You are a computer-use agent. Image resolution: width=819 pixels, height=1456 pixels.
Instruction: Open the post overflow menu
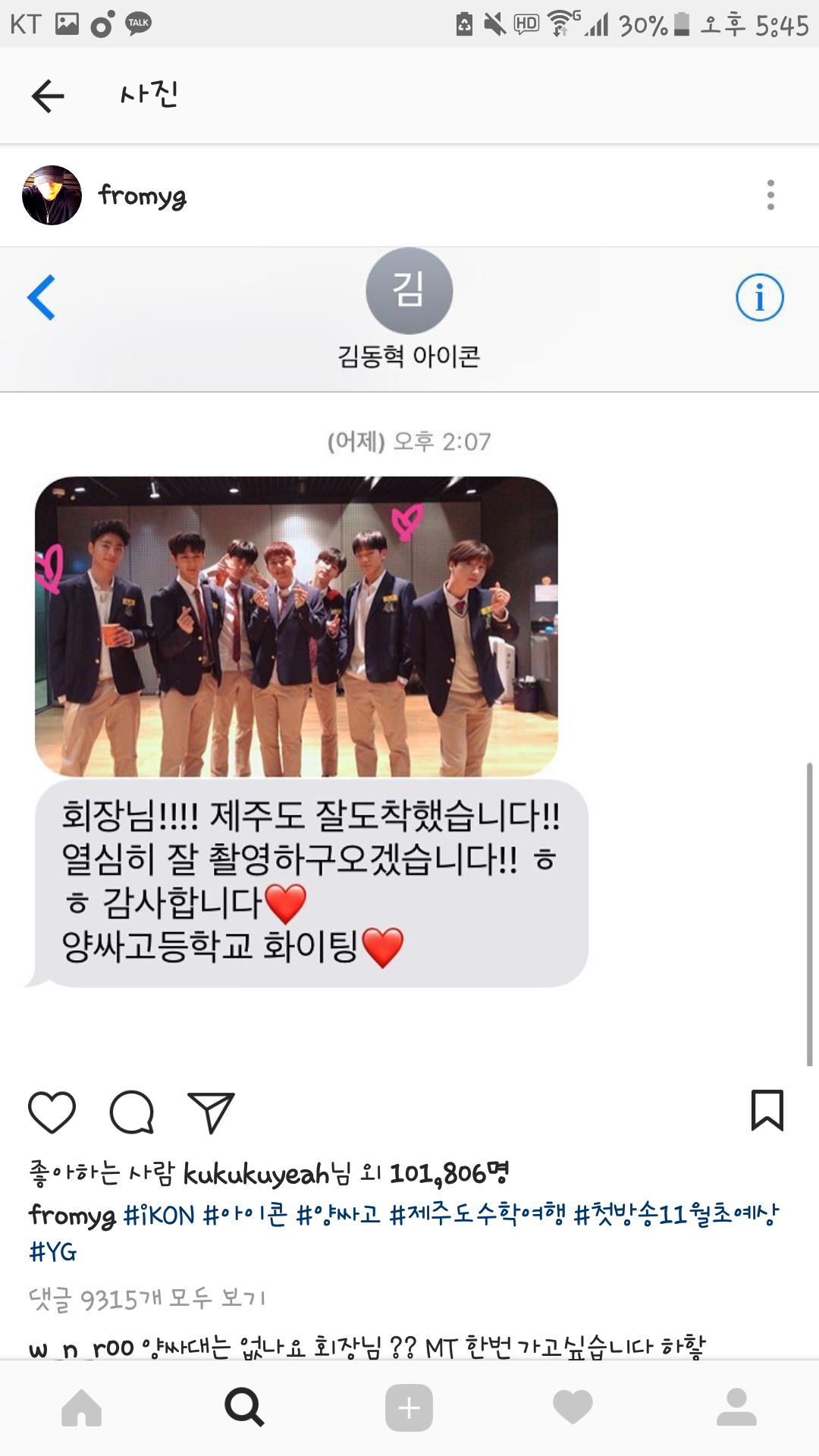(x=770, y=196)
